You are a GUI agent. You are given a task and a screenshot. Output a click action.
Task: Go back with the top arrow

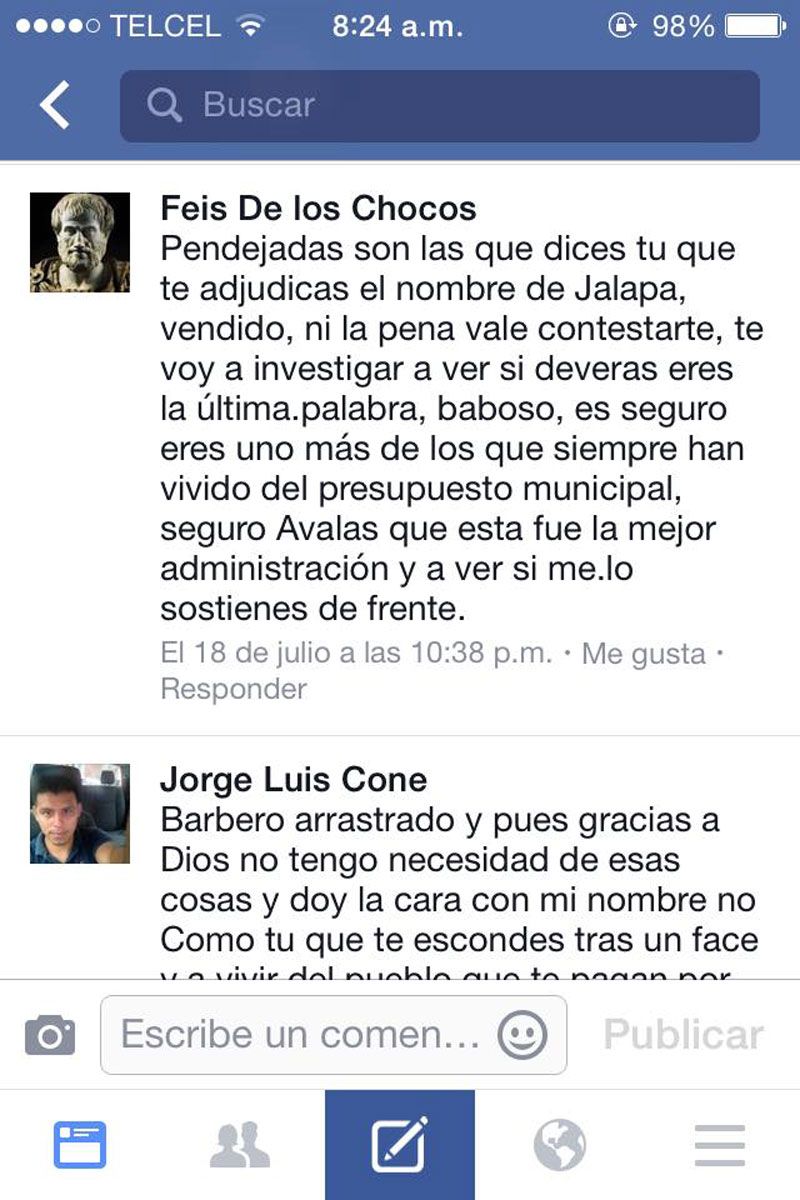pos(55,105)
